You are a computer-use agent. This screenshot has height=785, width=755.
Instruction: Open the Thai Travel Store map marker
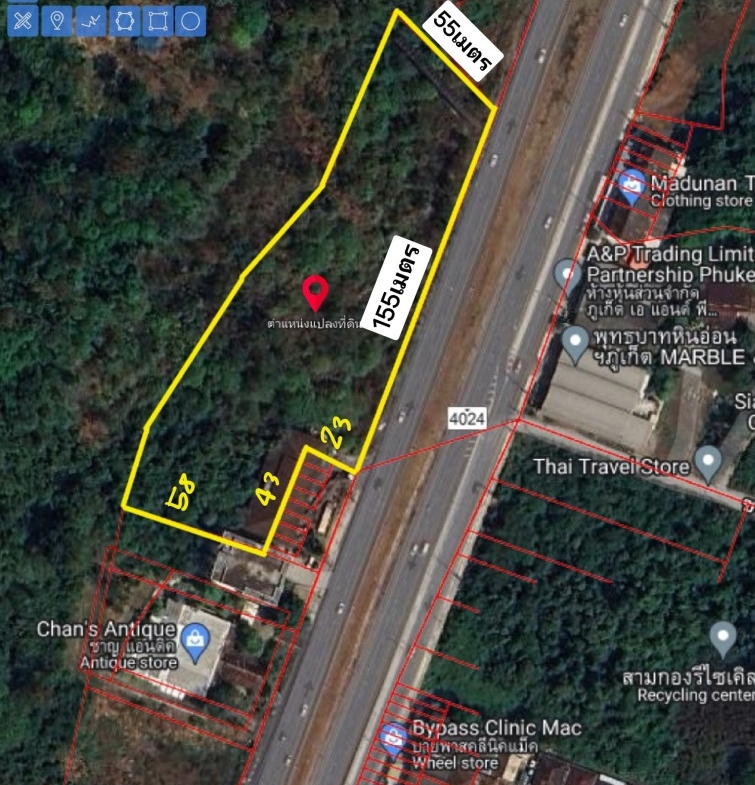coord(708,462)
